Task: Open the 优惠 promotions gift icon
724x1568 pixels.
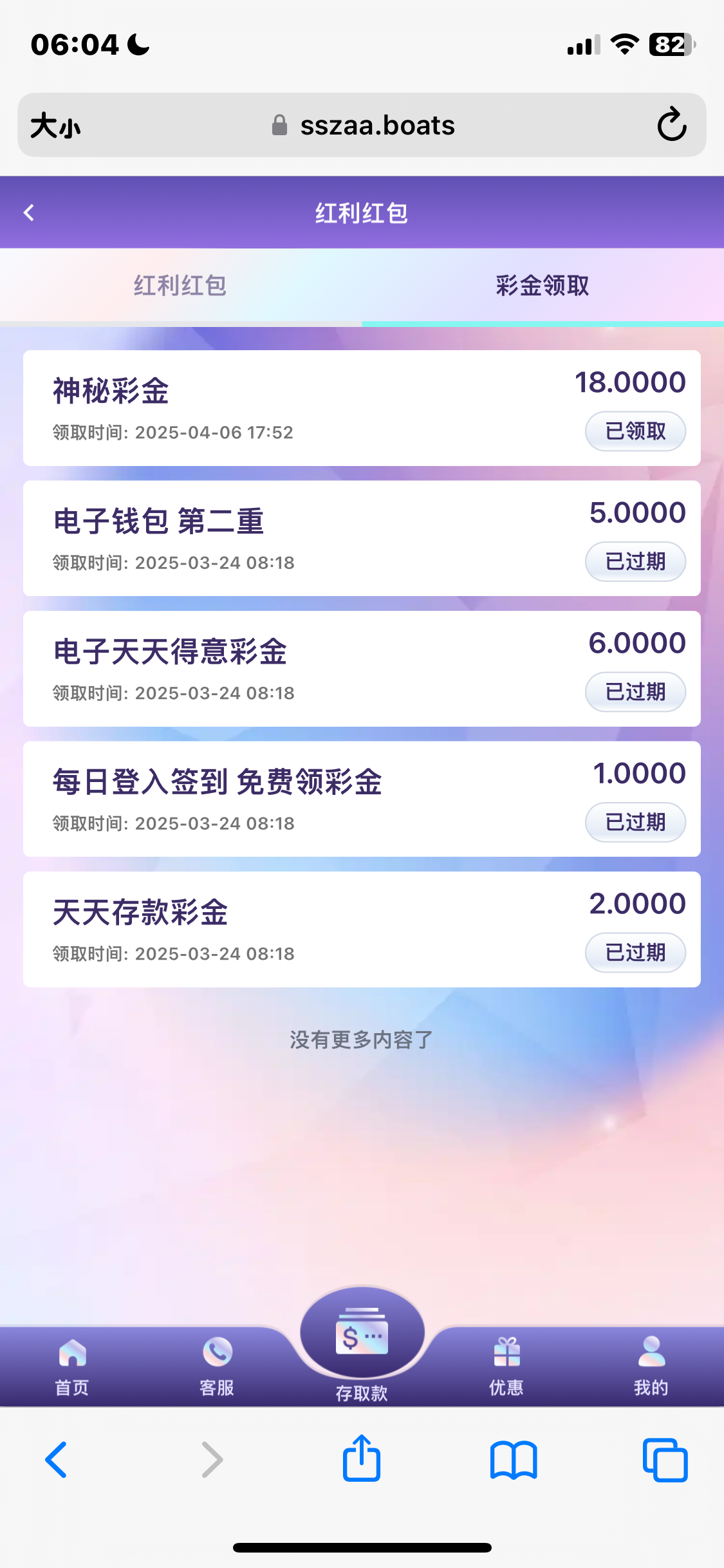Action: (x=506, y=1355)
